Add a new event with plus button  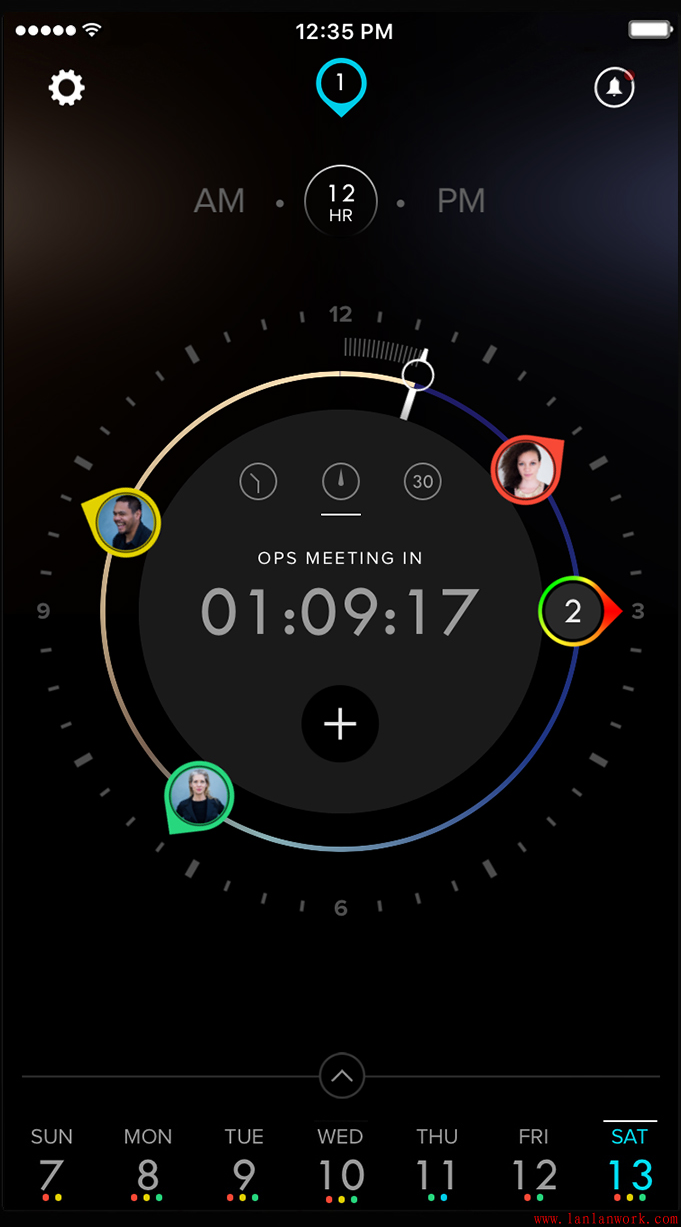pos(340,724)
